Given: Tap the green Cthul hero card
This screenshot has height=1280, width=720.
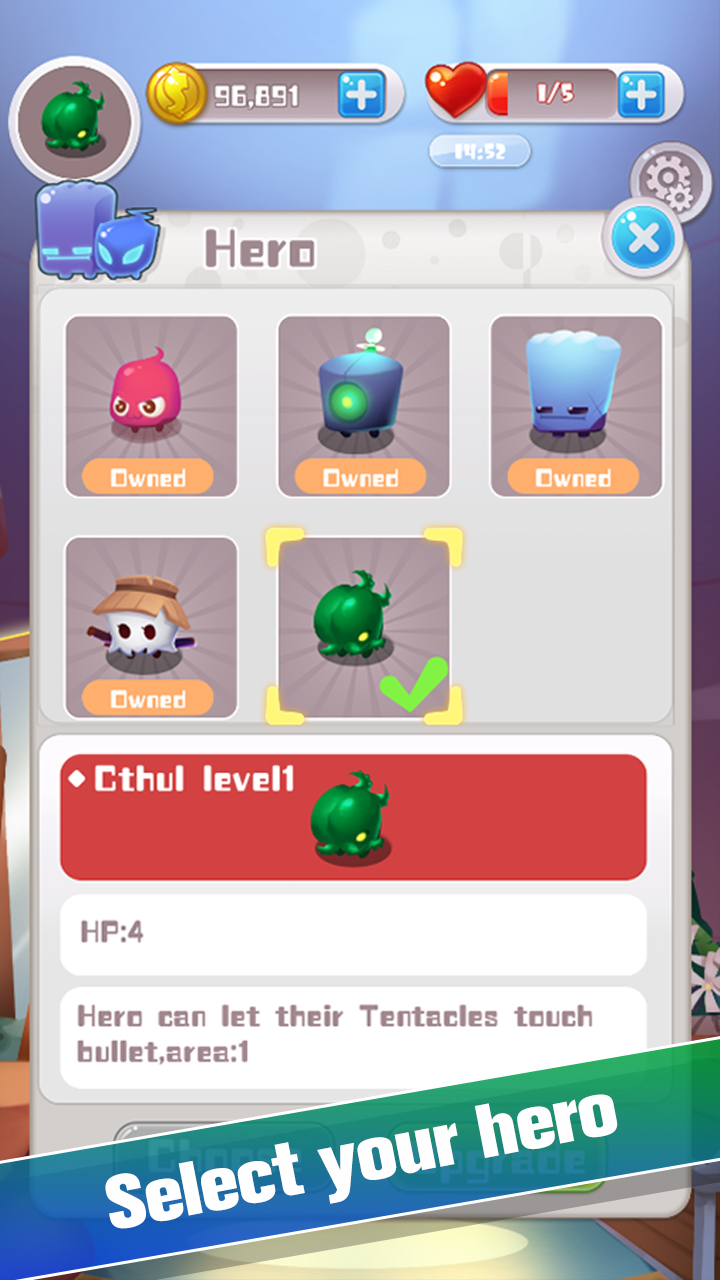Looking at the screenshot, I should (x=363, y=627).
